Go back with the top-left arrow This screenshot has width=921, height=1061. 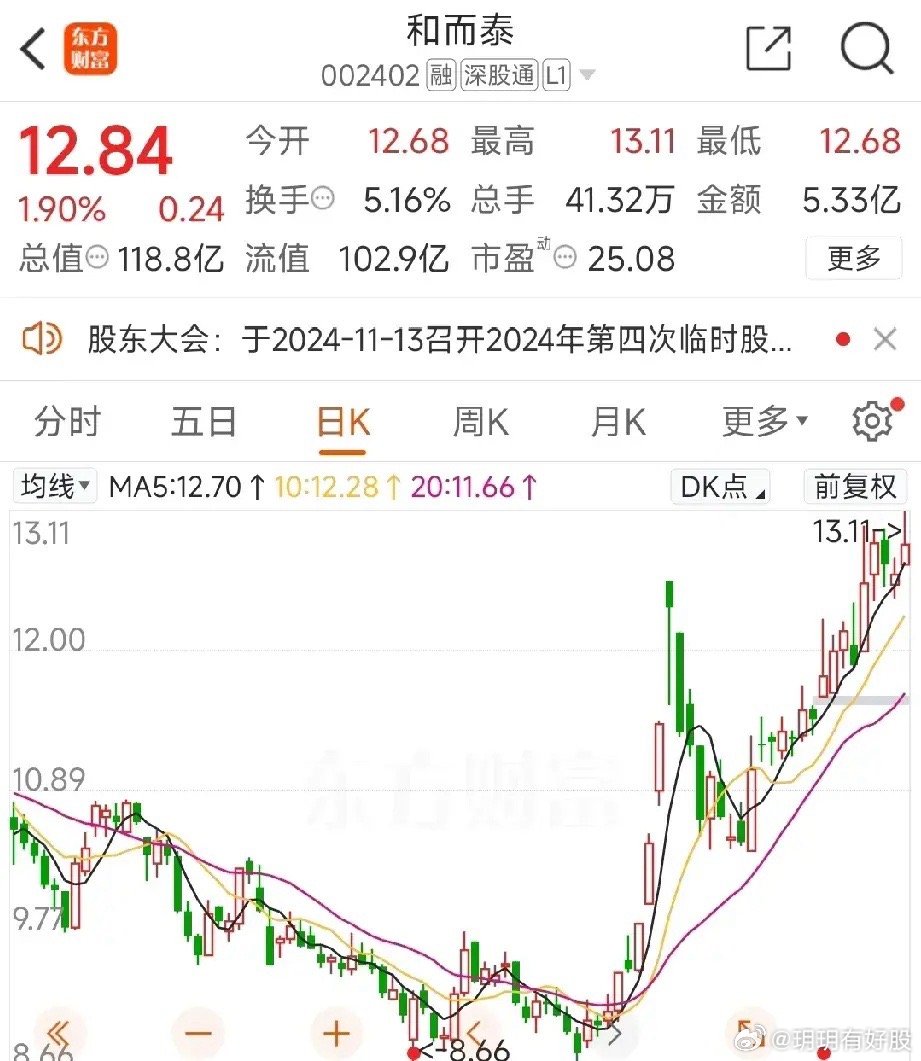34,49
